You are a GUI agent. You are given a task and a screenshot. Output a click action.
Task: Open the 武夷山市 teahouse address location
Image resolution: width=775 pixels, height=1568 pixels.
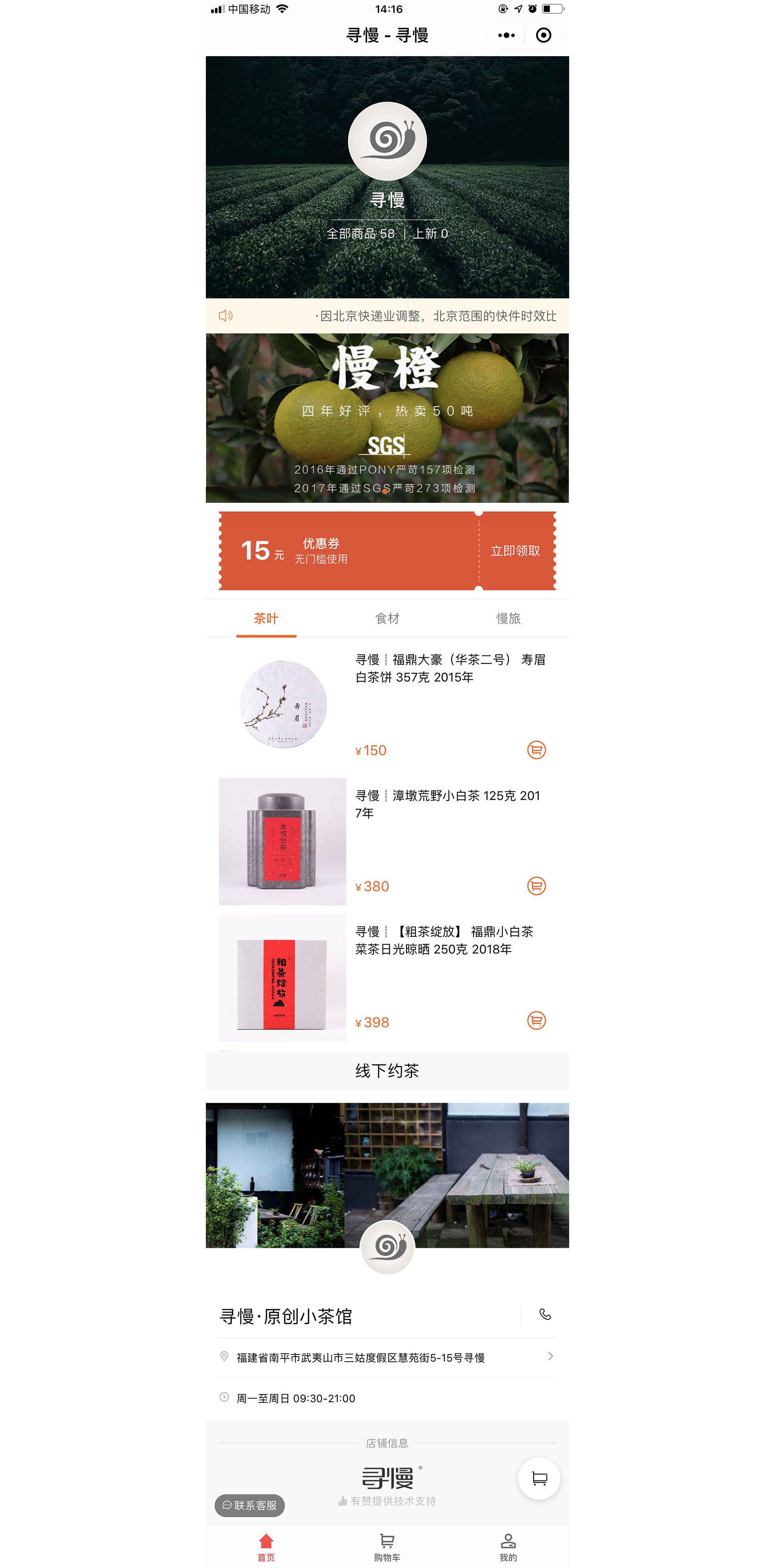pyautogui.click(x=387, y=1358)
